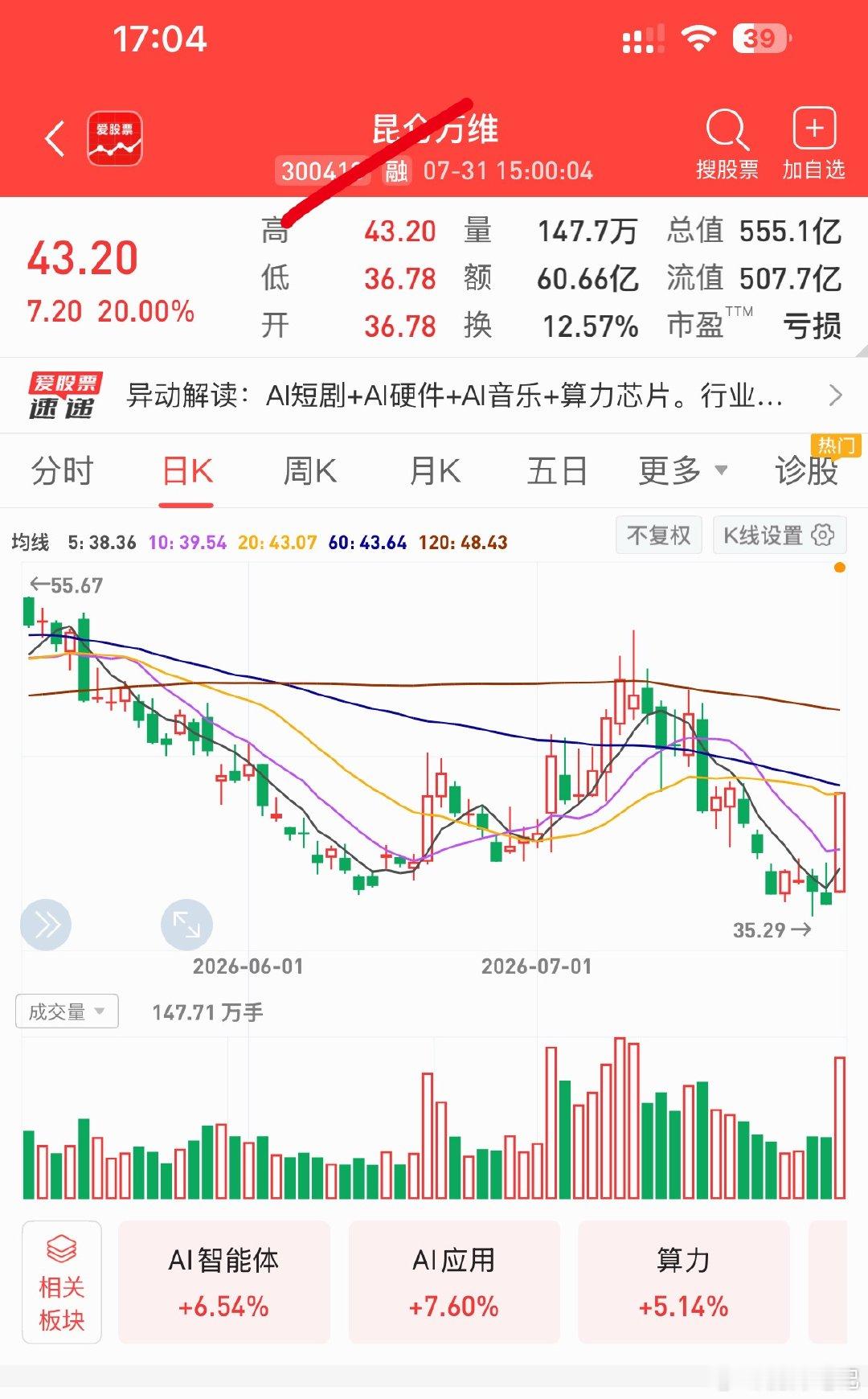The image size is (868, 1399).
Task: Open K线设置 settings
Action: (779, 535)
